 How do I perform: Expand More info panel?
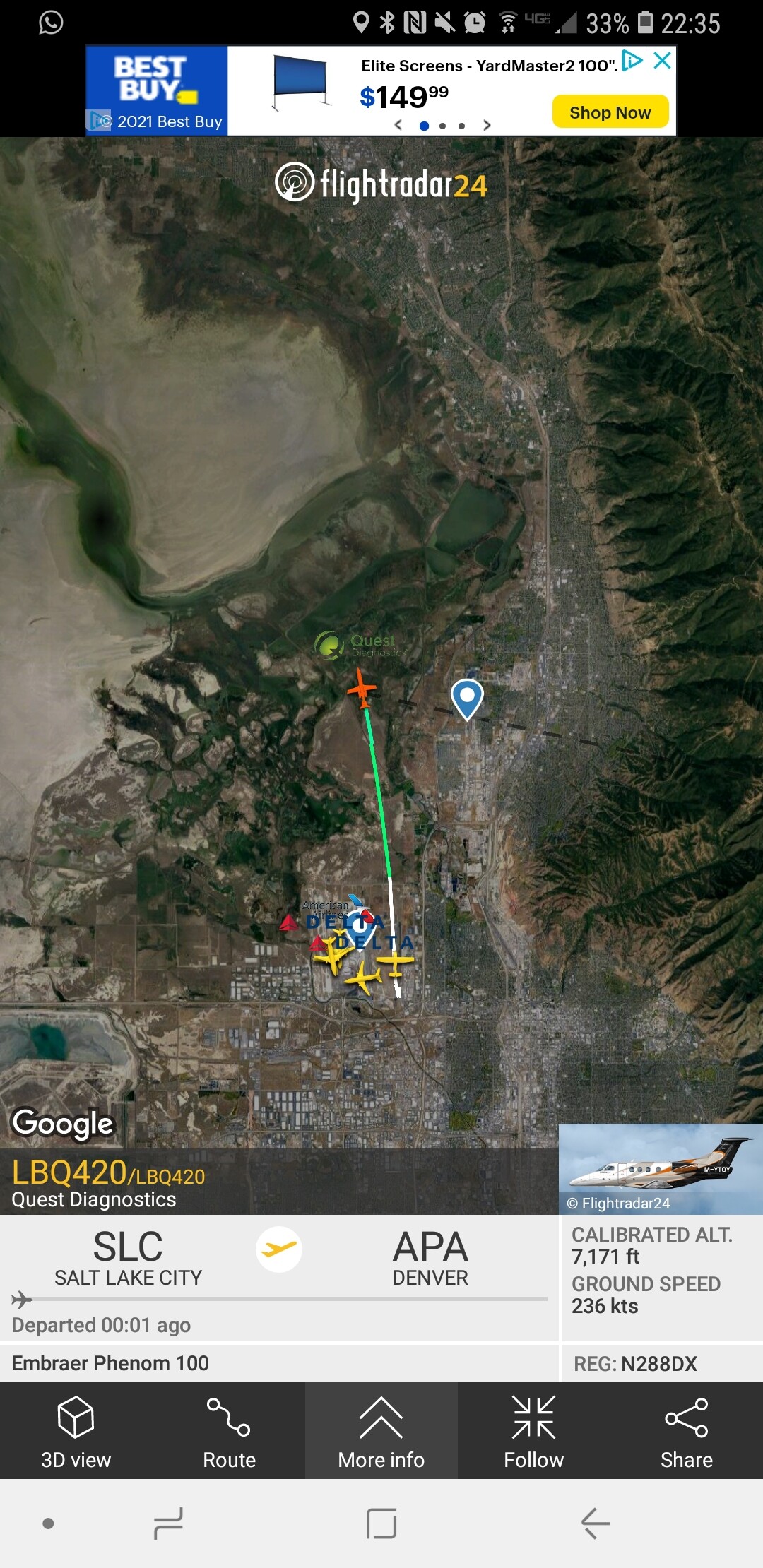(x=381, y=1431)
